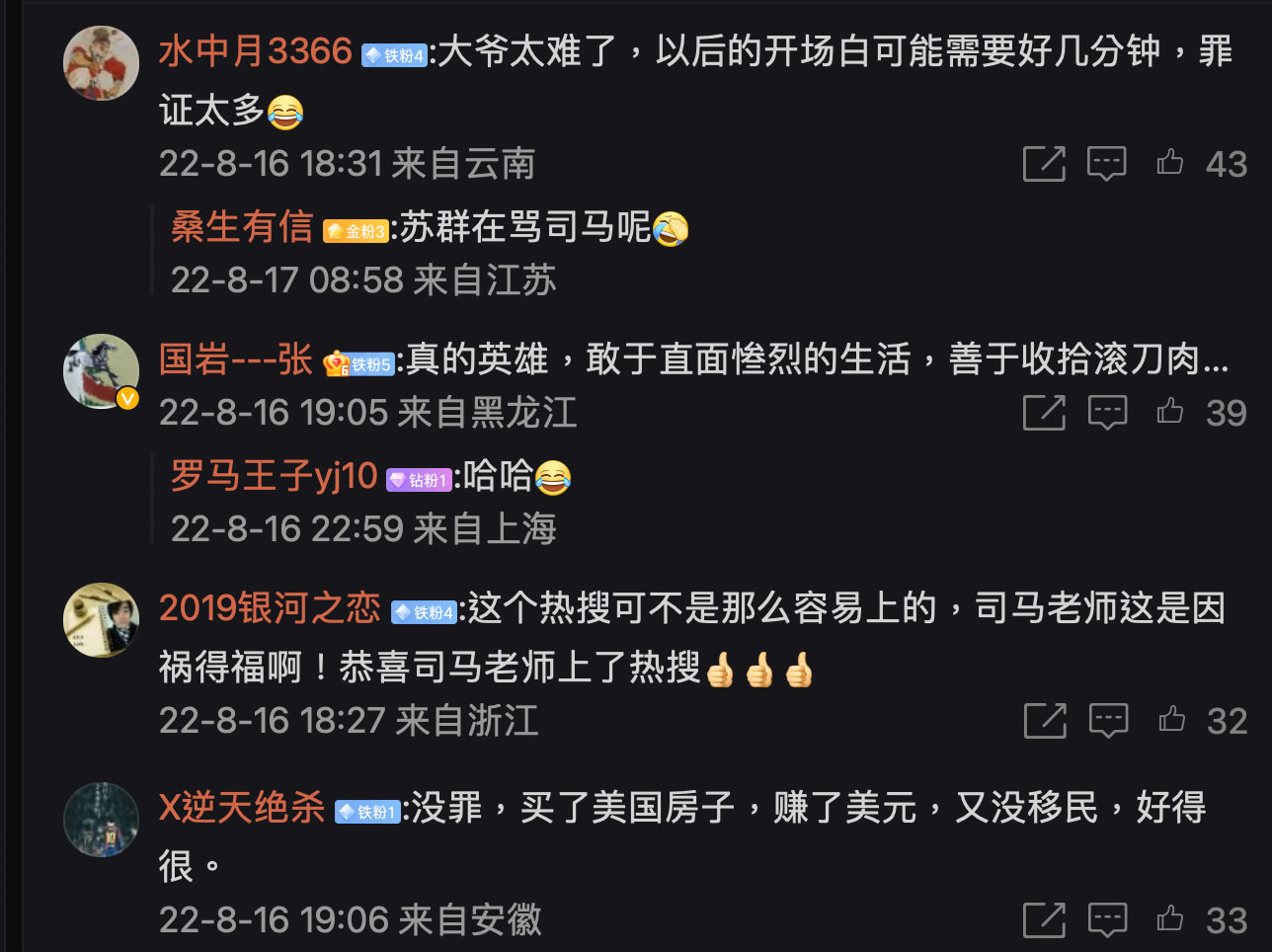Reply to 国岩---张's comment
1272x952 pixels.
pyautogui.click(x=1106, y=412)
